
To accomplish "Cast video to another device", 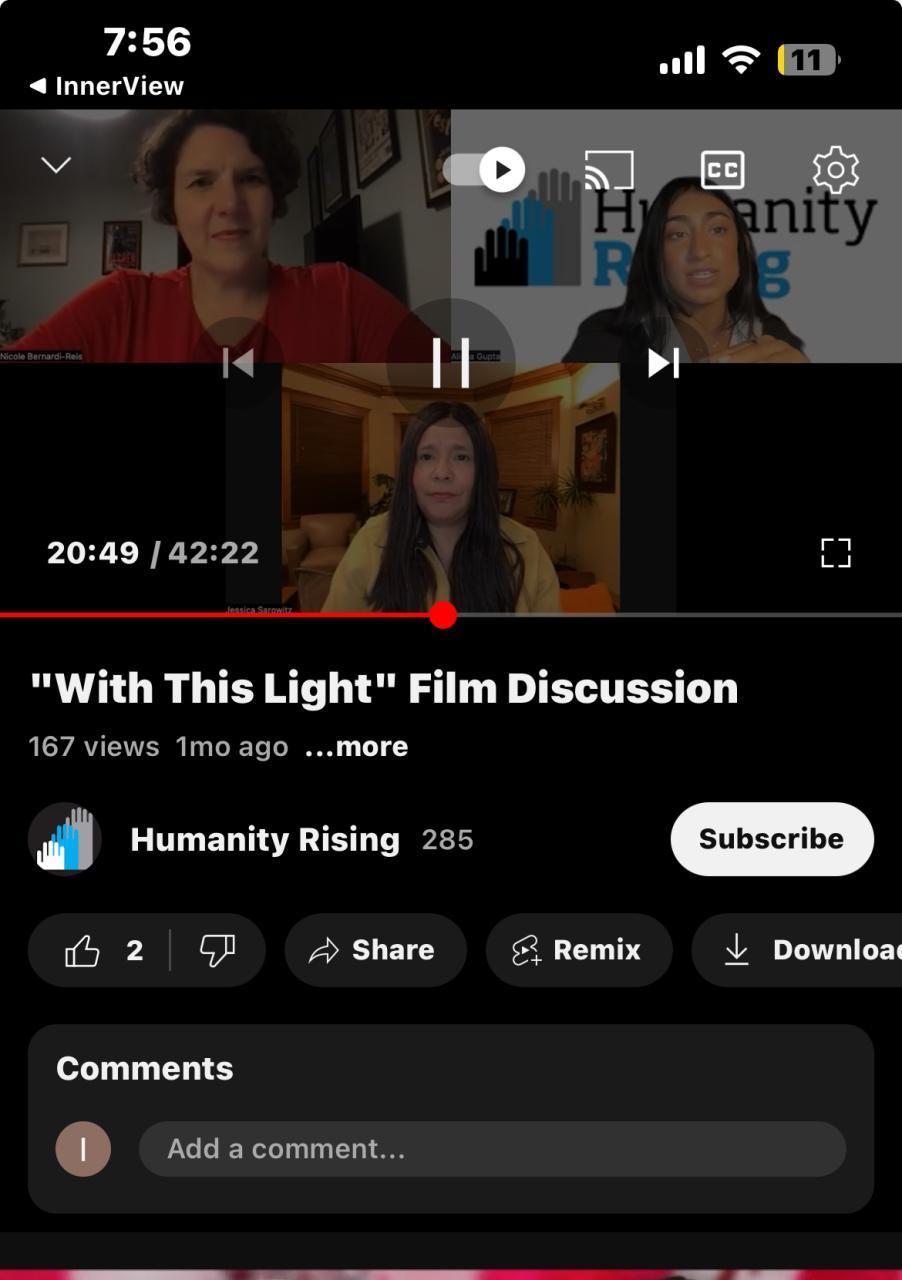I will (609, 170).
